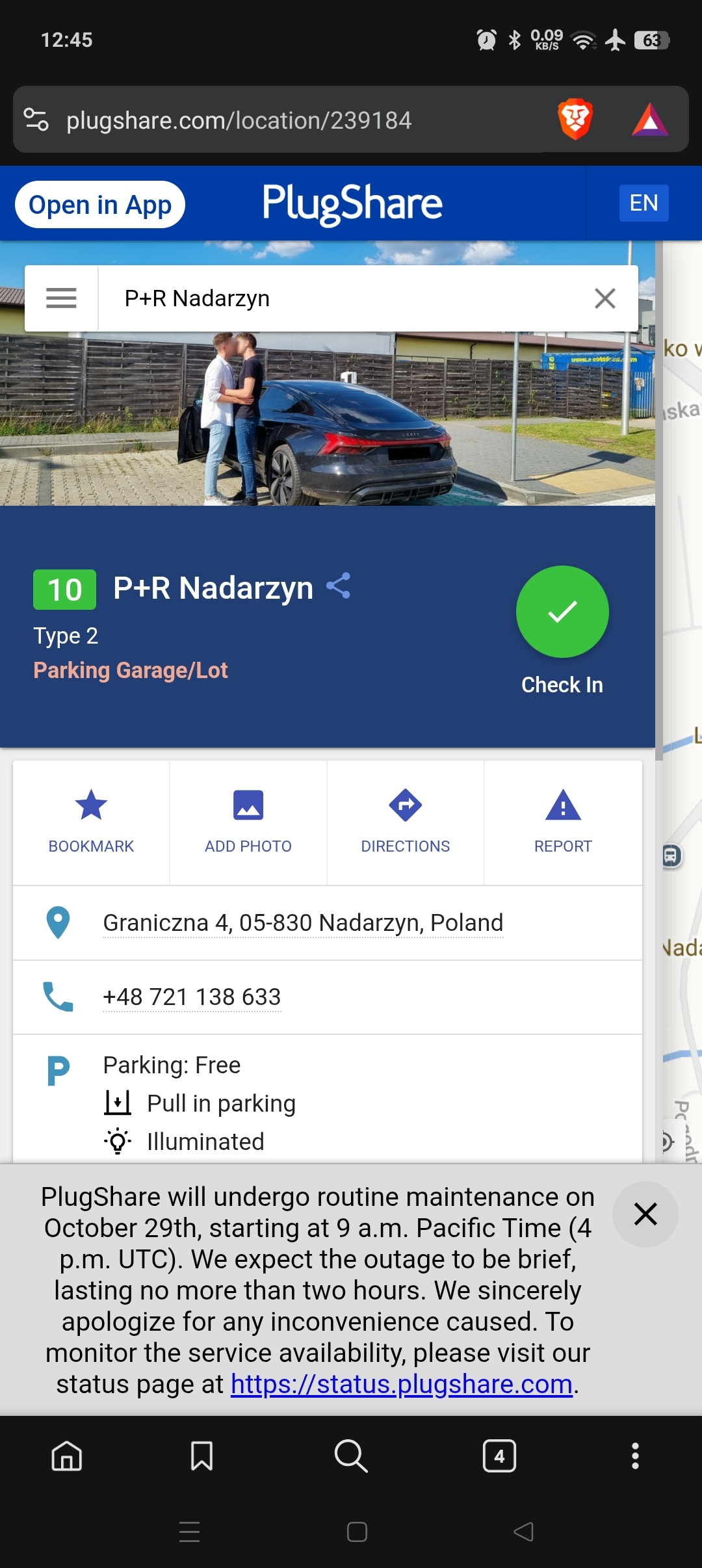Image resolution: width=702 pixels, height=1568 pixels.
Task: Check in at this charging station
Action: coord(562,612)
